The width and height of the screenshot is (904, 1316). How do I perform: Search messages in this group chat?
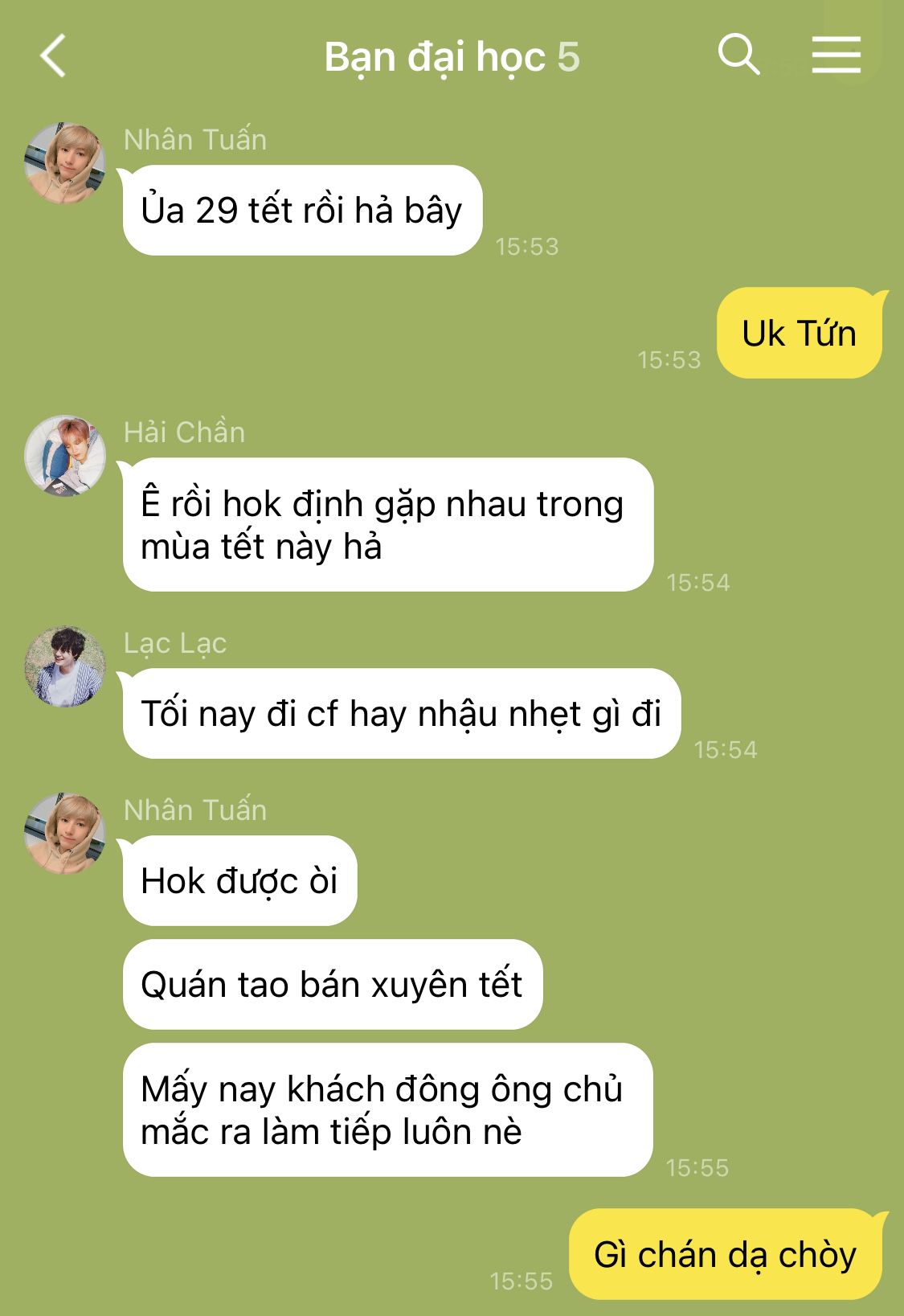click(x=738, y=55)
